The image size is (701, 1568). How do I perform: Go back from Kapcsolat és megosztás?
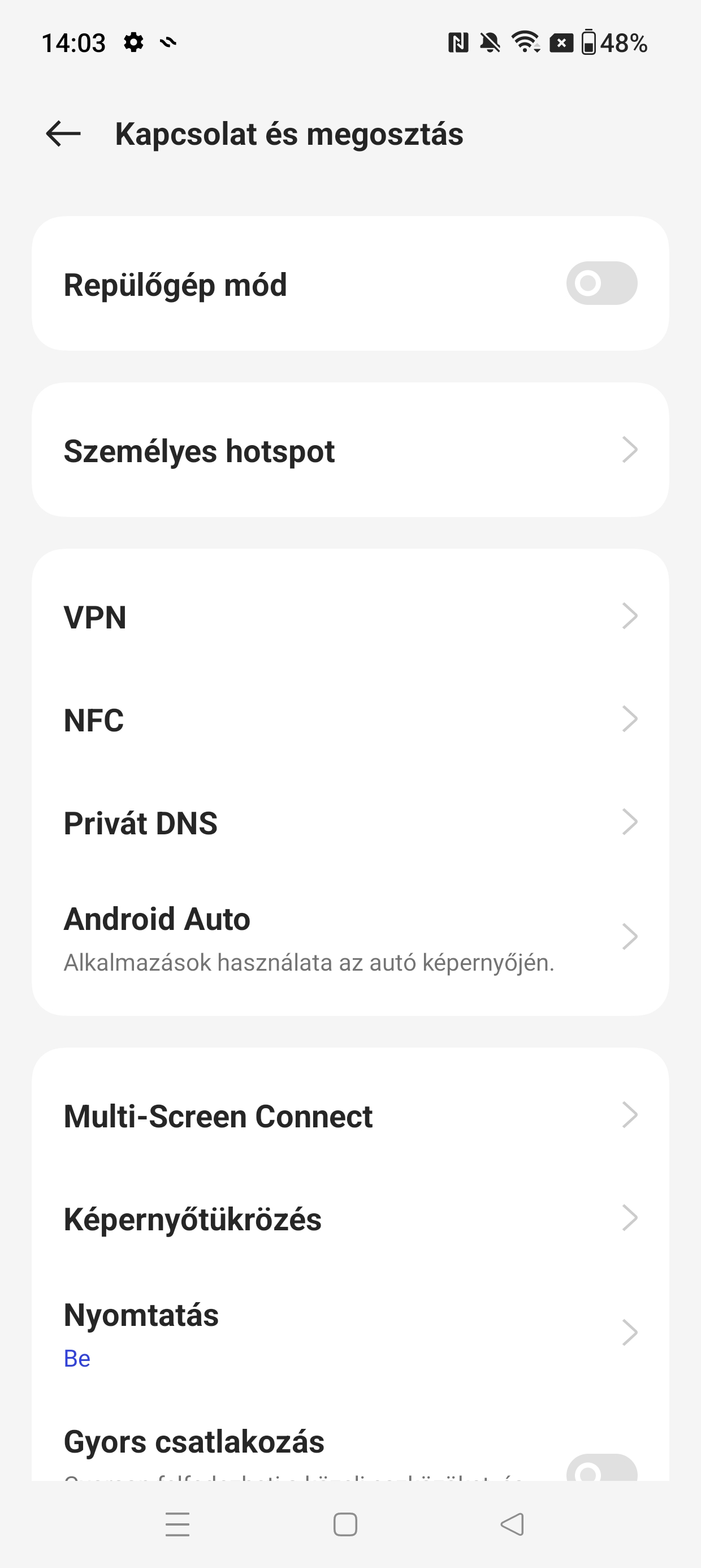[x=63, y=134]
